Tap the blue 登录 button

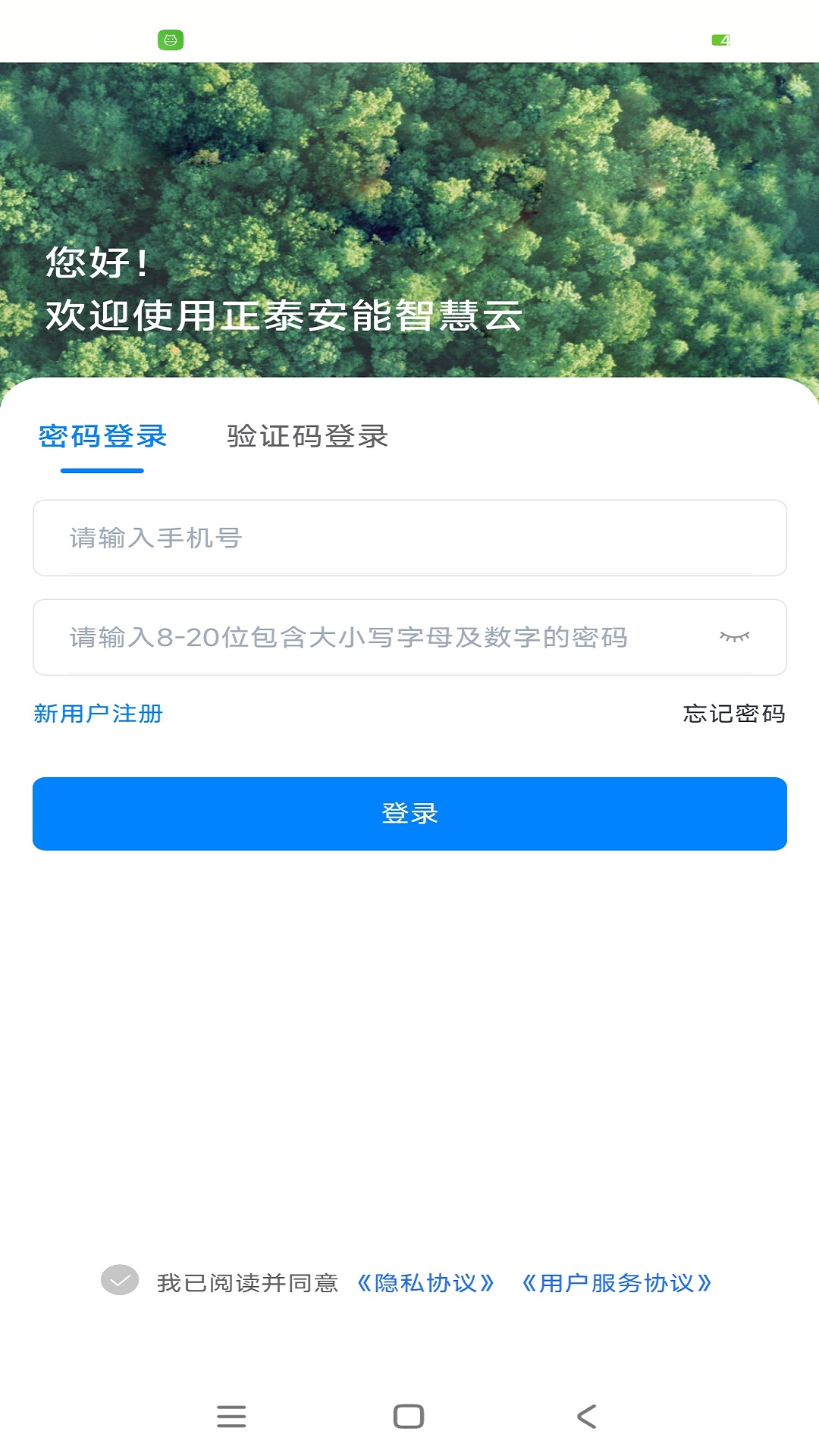coord(409,814)
